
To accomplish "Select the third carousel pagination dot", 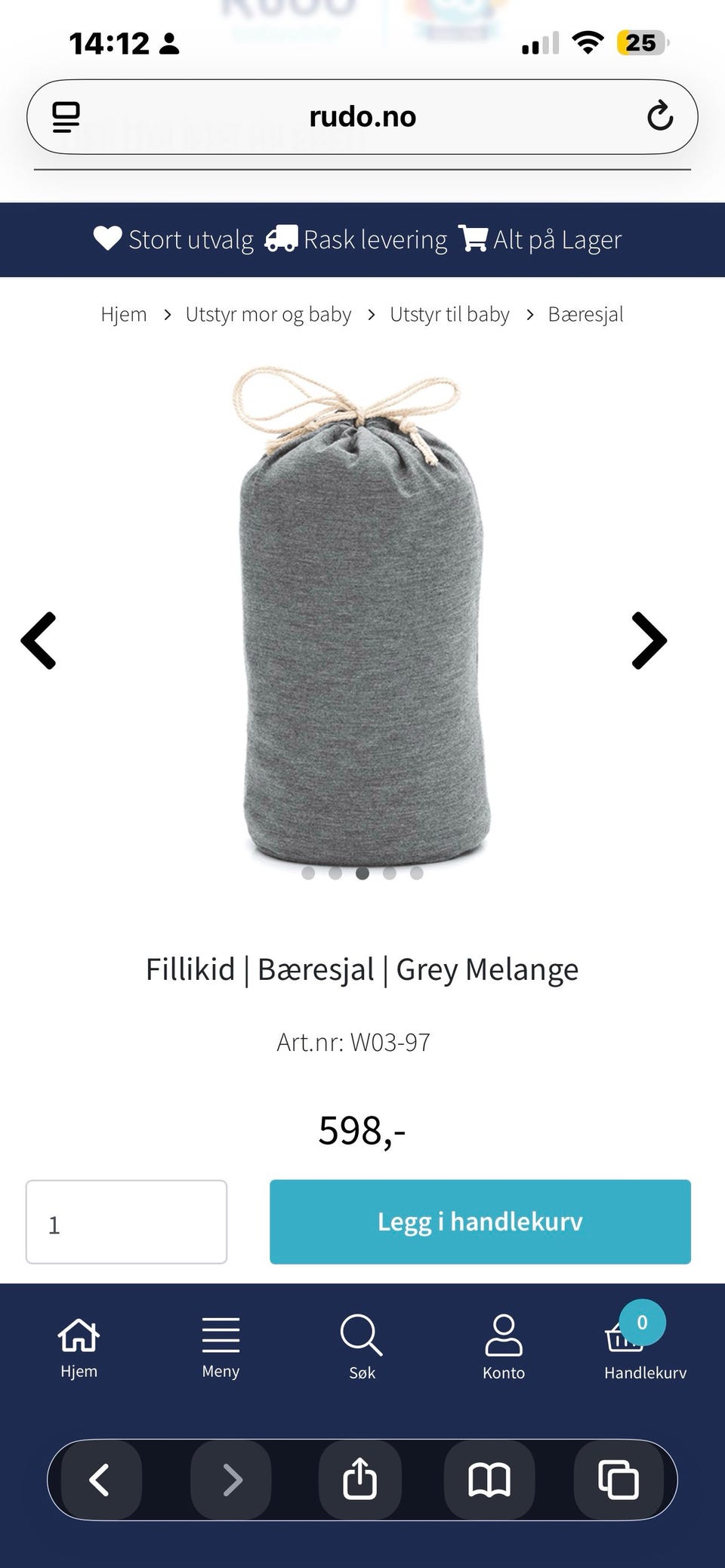I will [362, 872].
